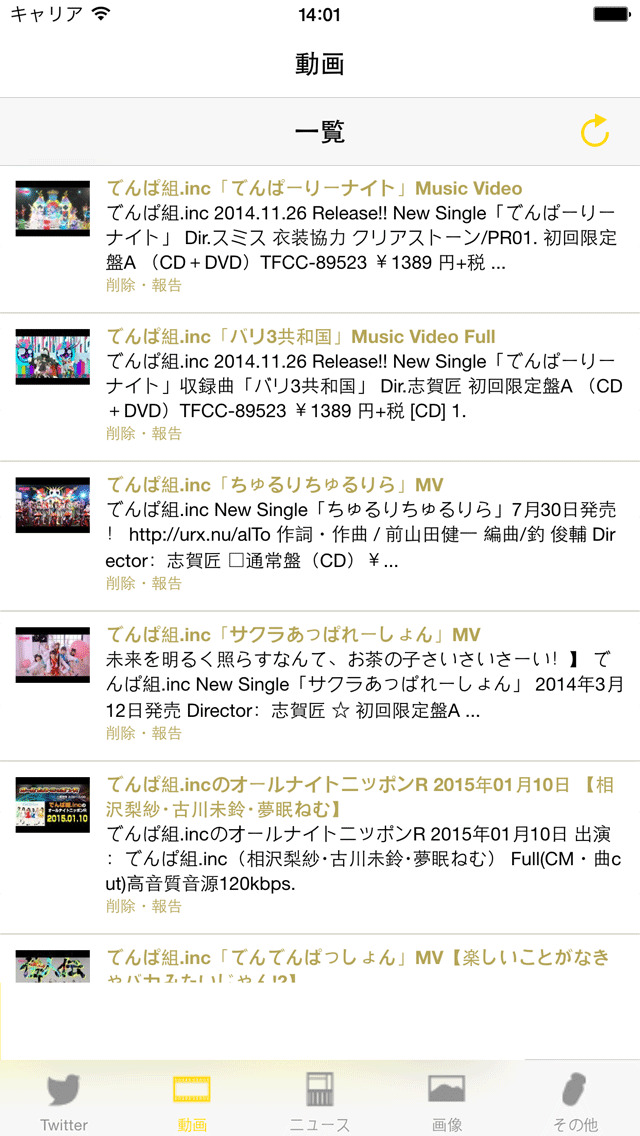Open the「でんぱーリーナイト」Music Video entry
The width and height of the screenshot is (640, 1136).
[314, 188]
